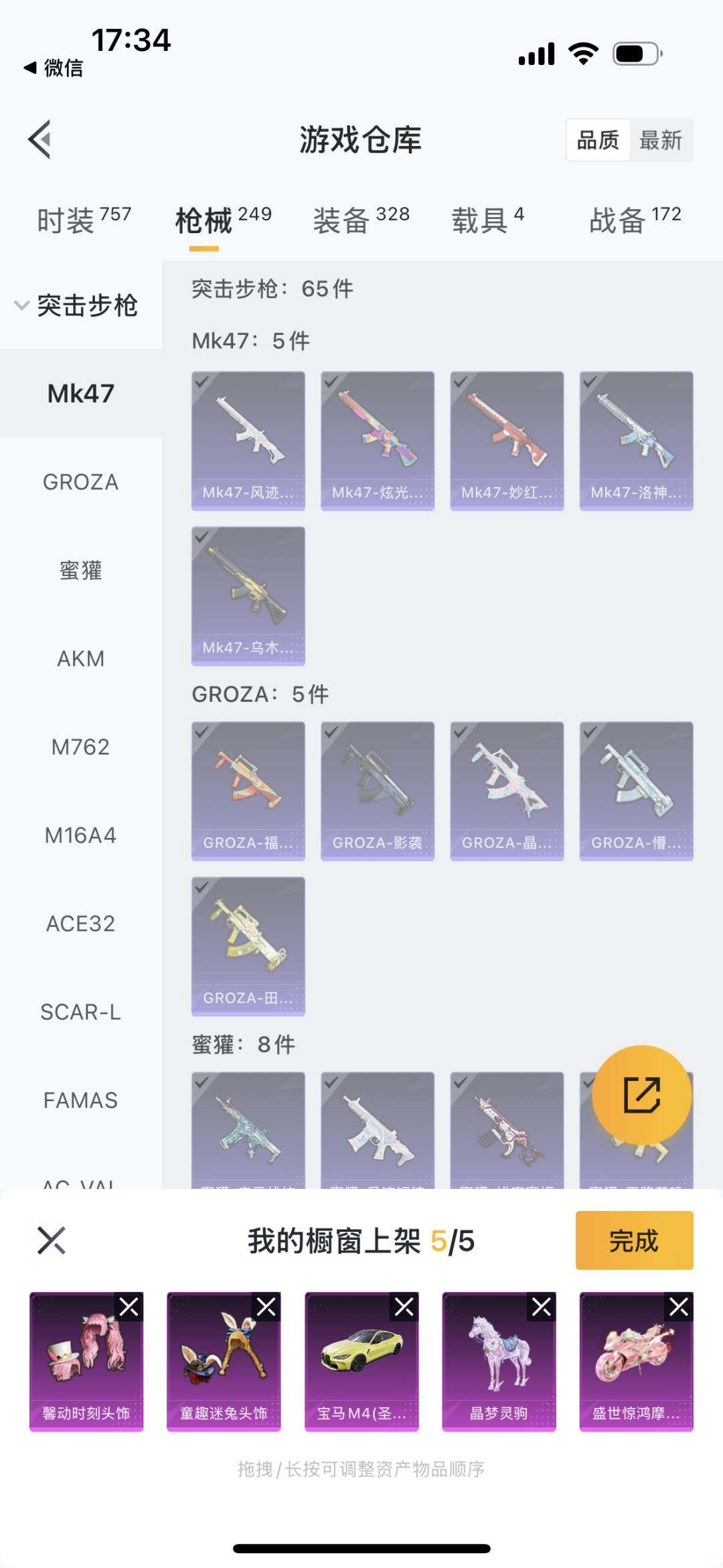Open the GROZA-晶 skin thumbnail
This screenshot has width=723, height=1568.
507,789
